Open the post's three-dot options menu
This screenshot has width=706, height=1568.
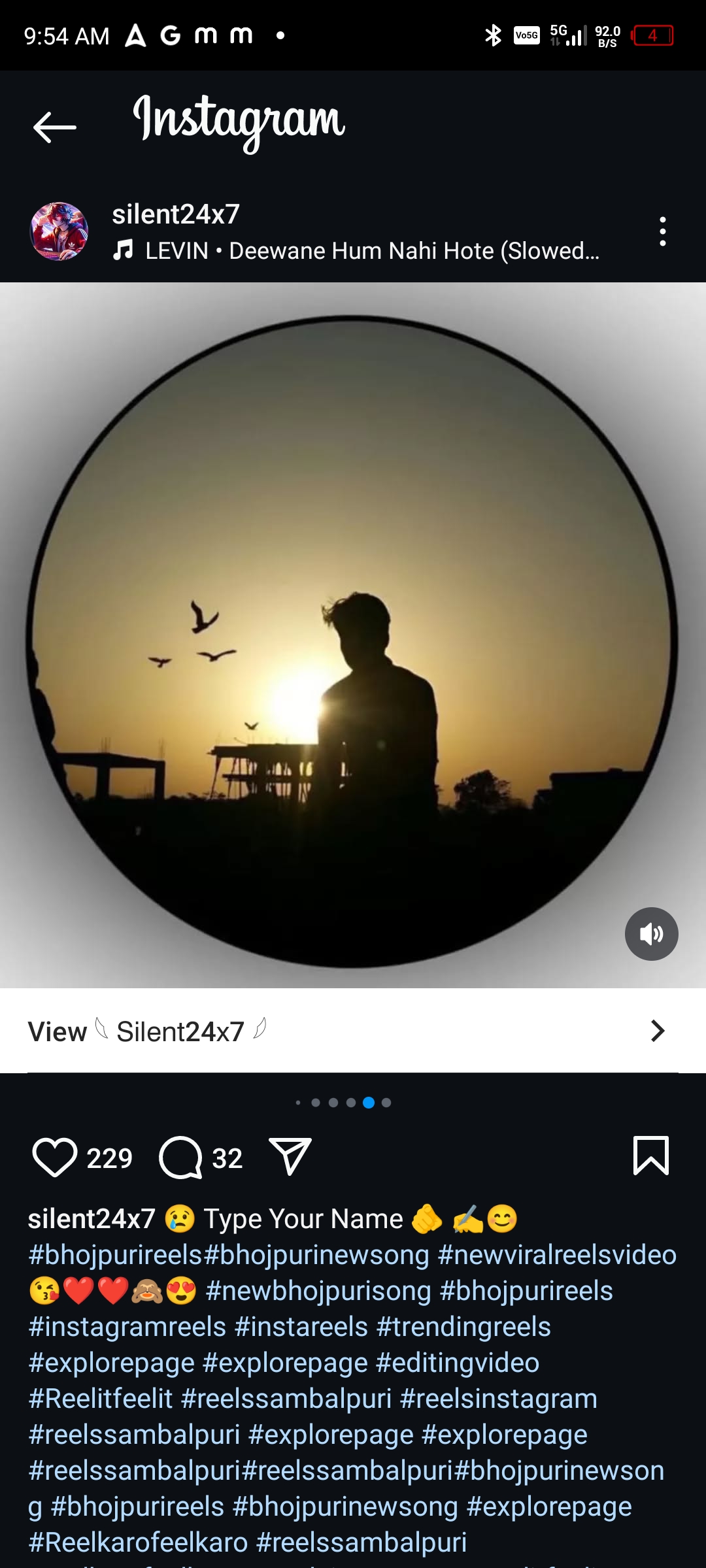pyautogui.click(x=662, y=231)
